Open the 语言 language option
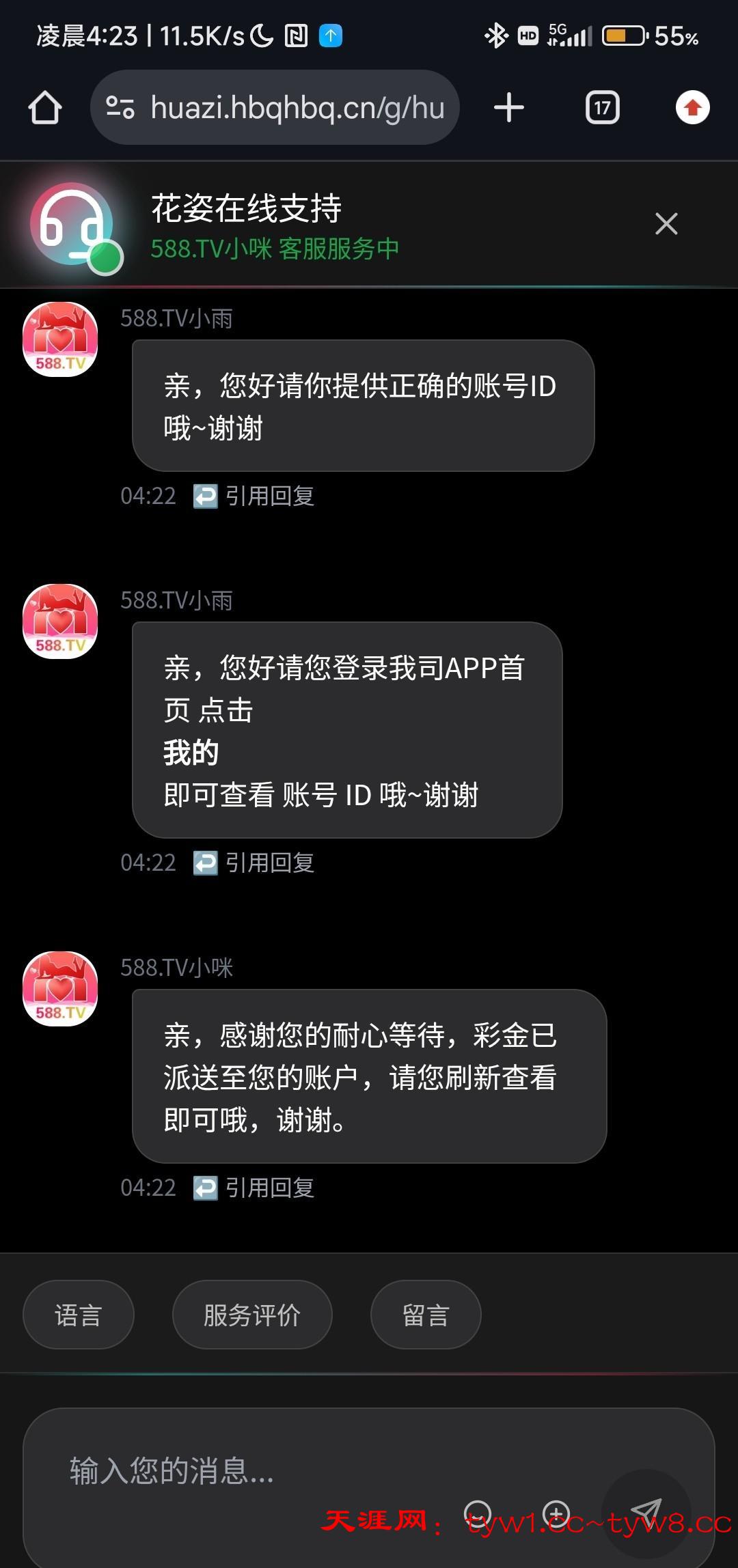Viewport: 738px width, 1568px height. point(79,1315)
